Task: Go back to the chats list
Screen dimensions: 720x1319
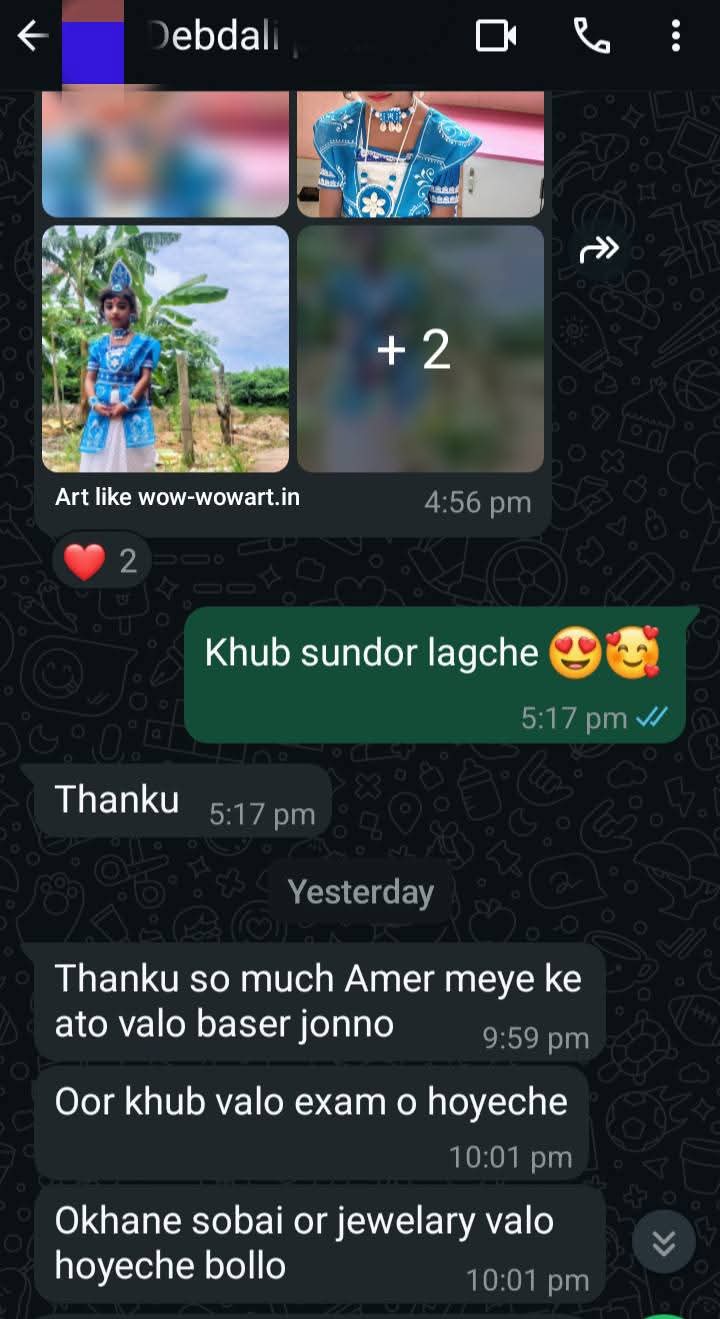Action: (32, 38)
